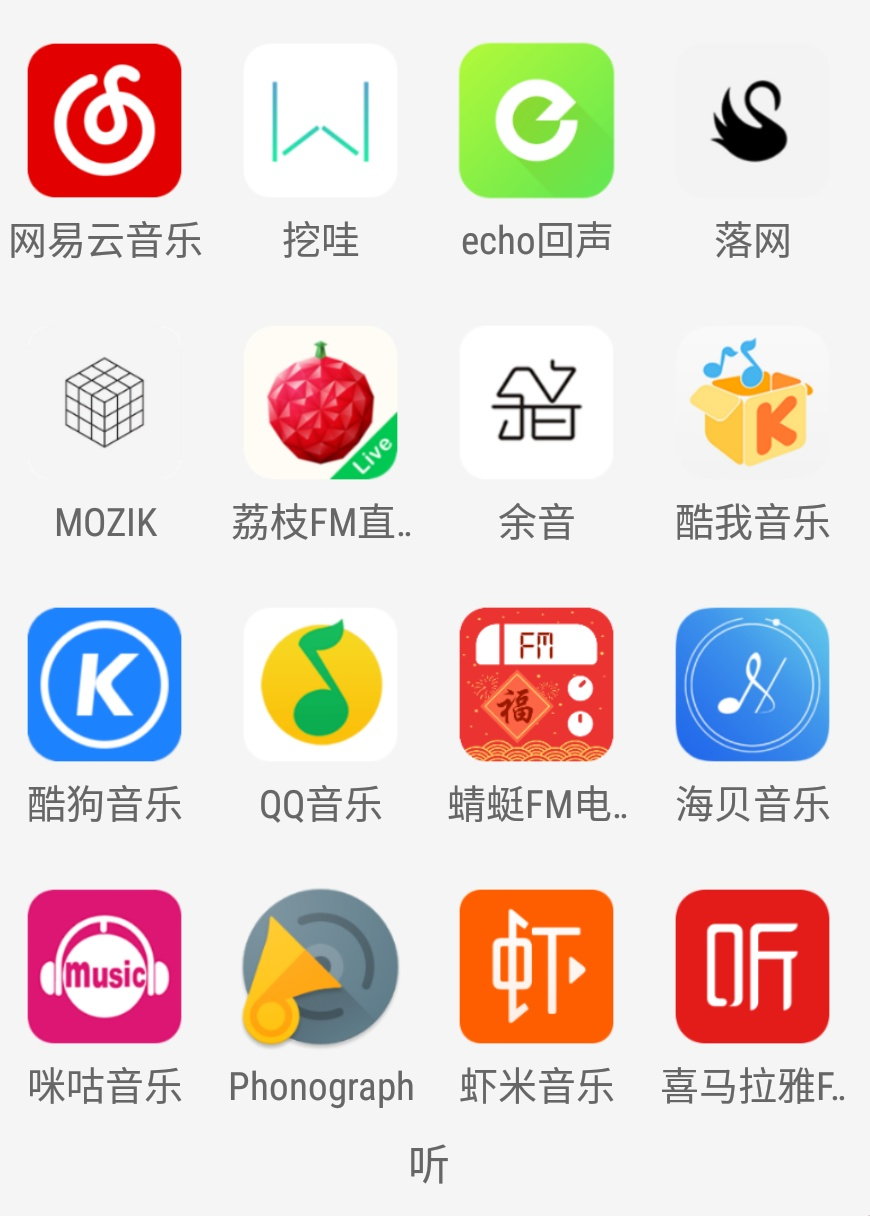The height and width of the screenshot is (1216, 870).
Task: Tap the QQ音乐 app name text
Action: (320, 803)
